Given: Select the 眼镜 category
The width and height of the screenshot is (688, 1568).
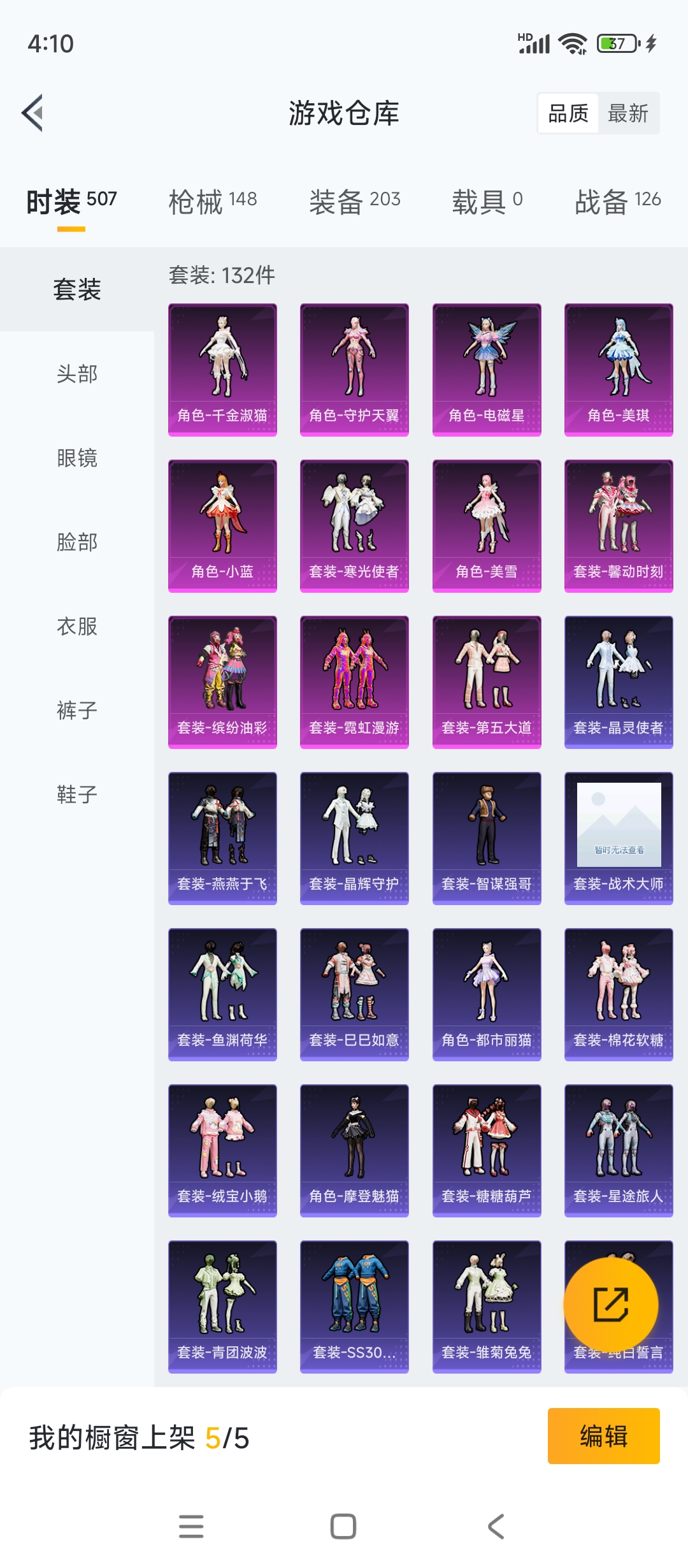Looking at the screenshot, I should pyautogui.click(x=77, y=458).
